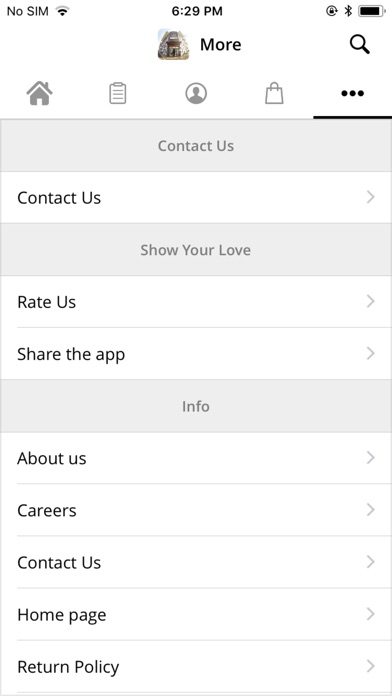Choose Share the app

point(196,354)
